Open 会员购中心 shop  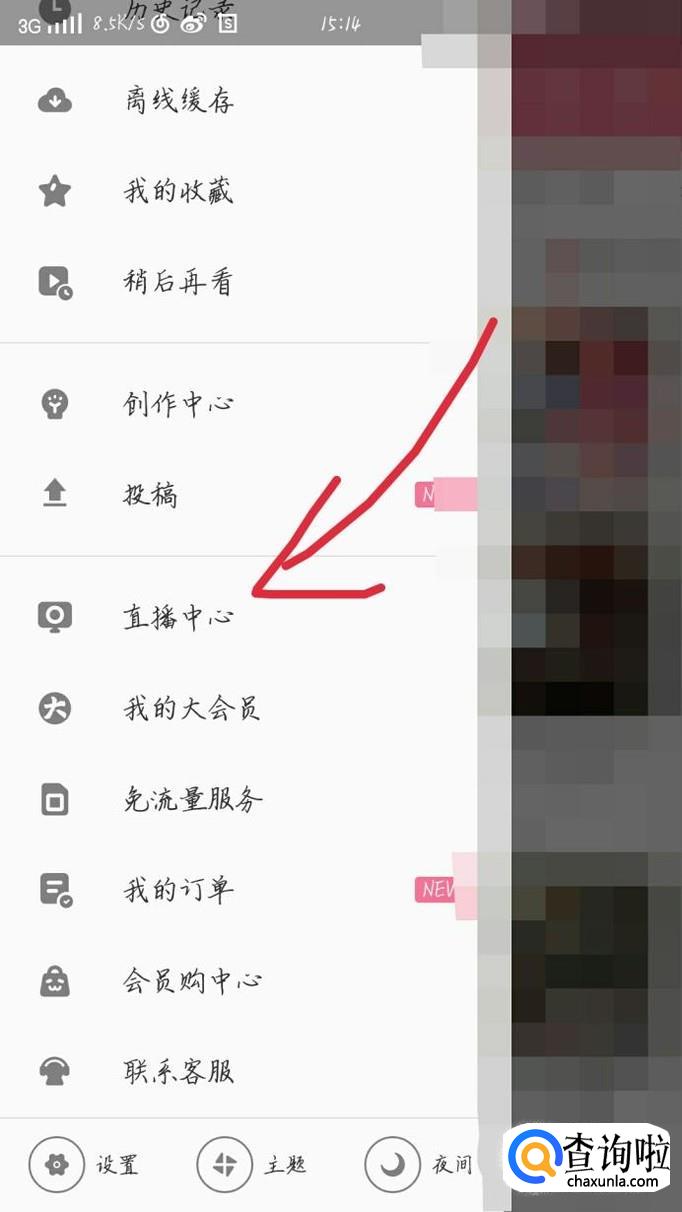(238, 981)
